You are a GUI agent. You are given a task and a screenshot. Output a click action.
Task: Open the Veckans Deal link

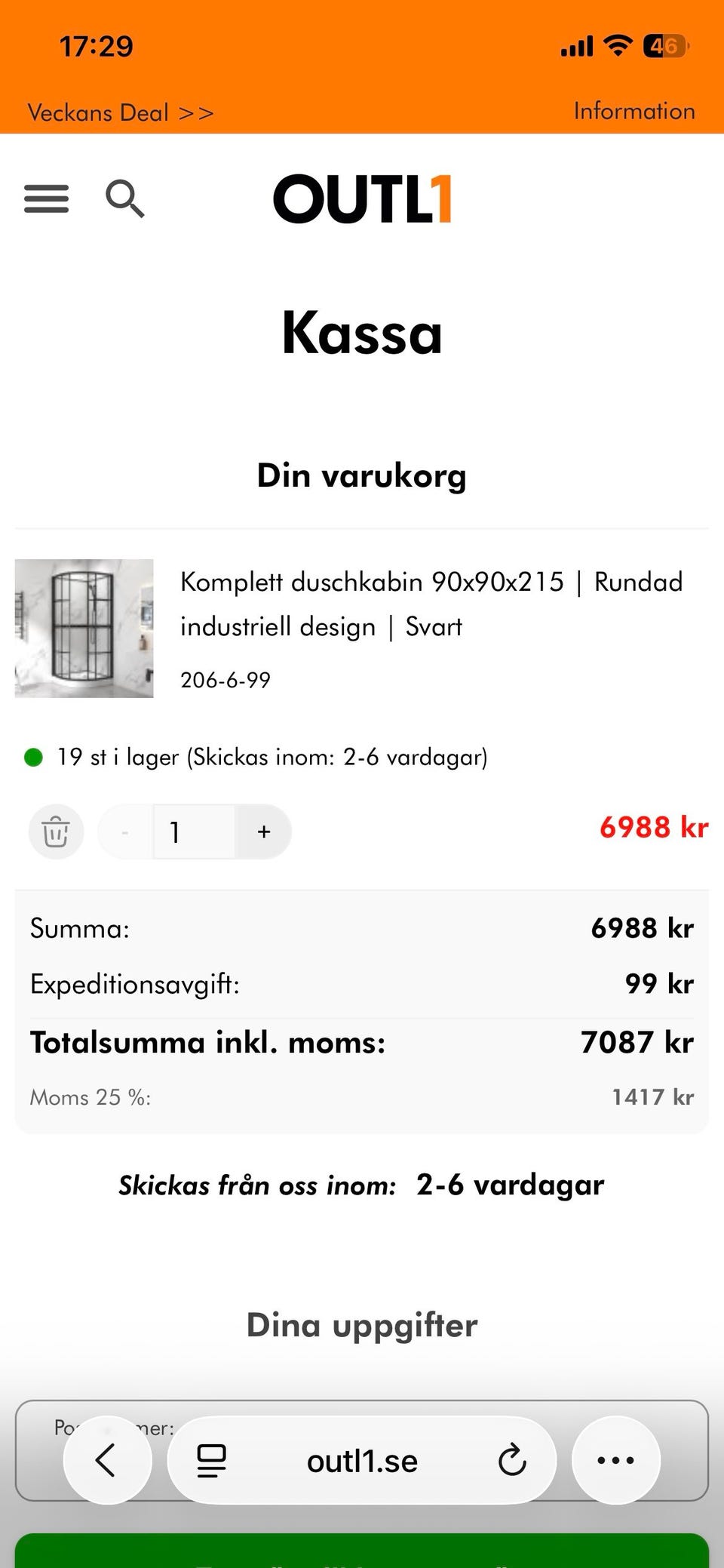tap(121, 113)
